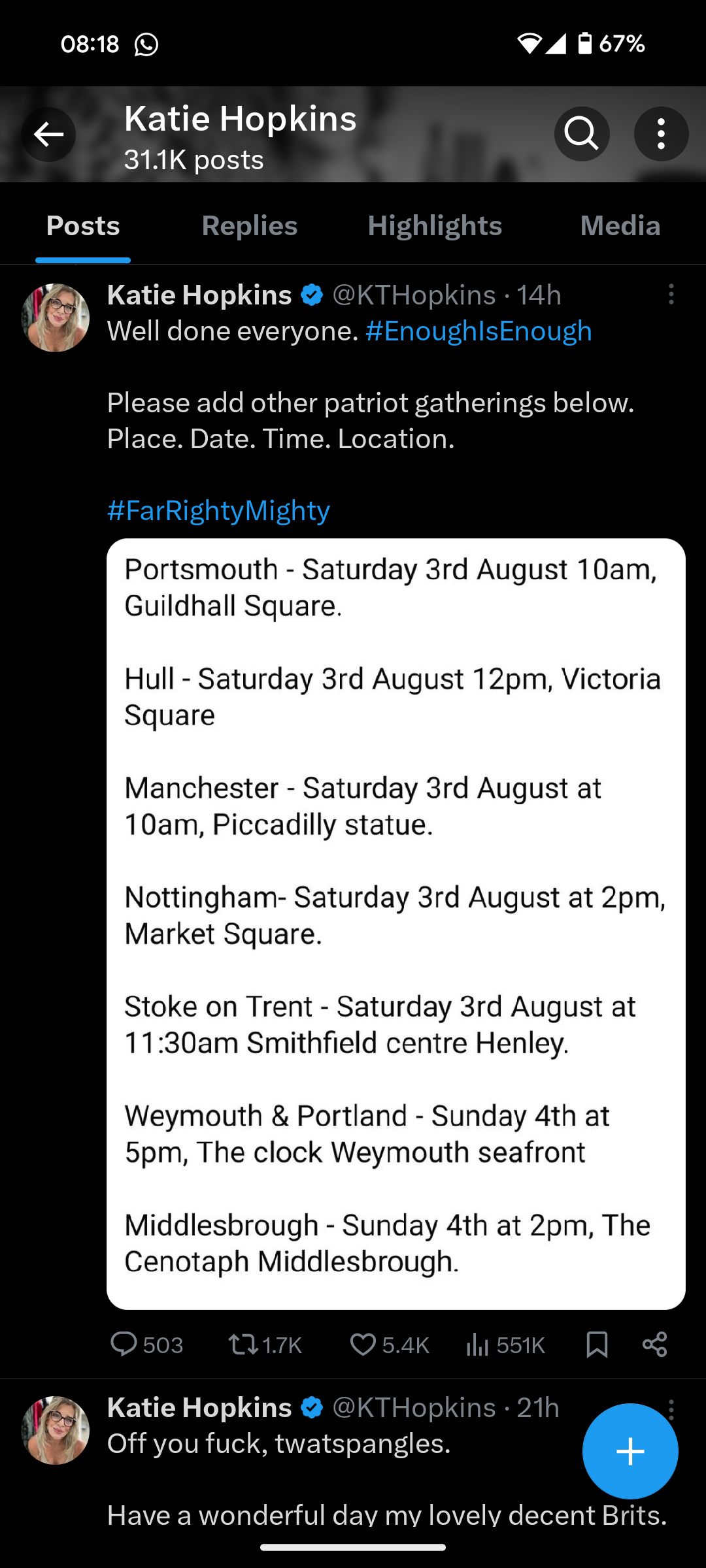706x1568 pixels.
Task: Open more options for the 14h post
Action: click(671, 295)
